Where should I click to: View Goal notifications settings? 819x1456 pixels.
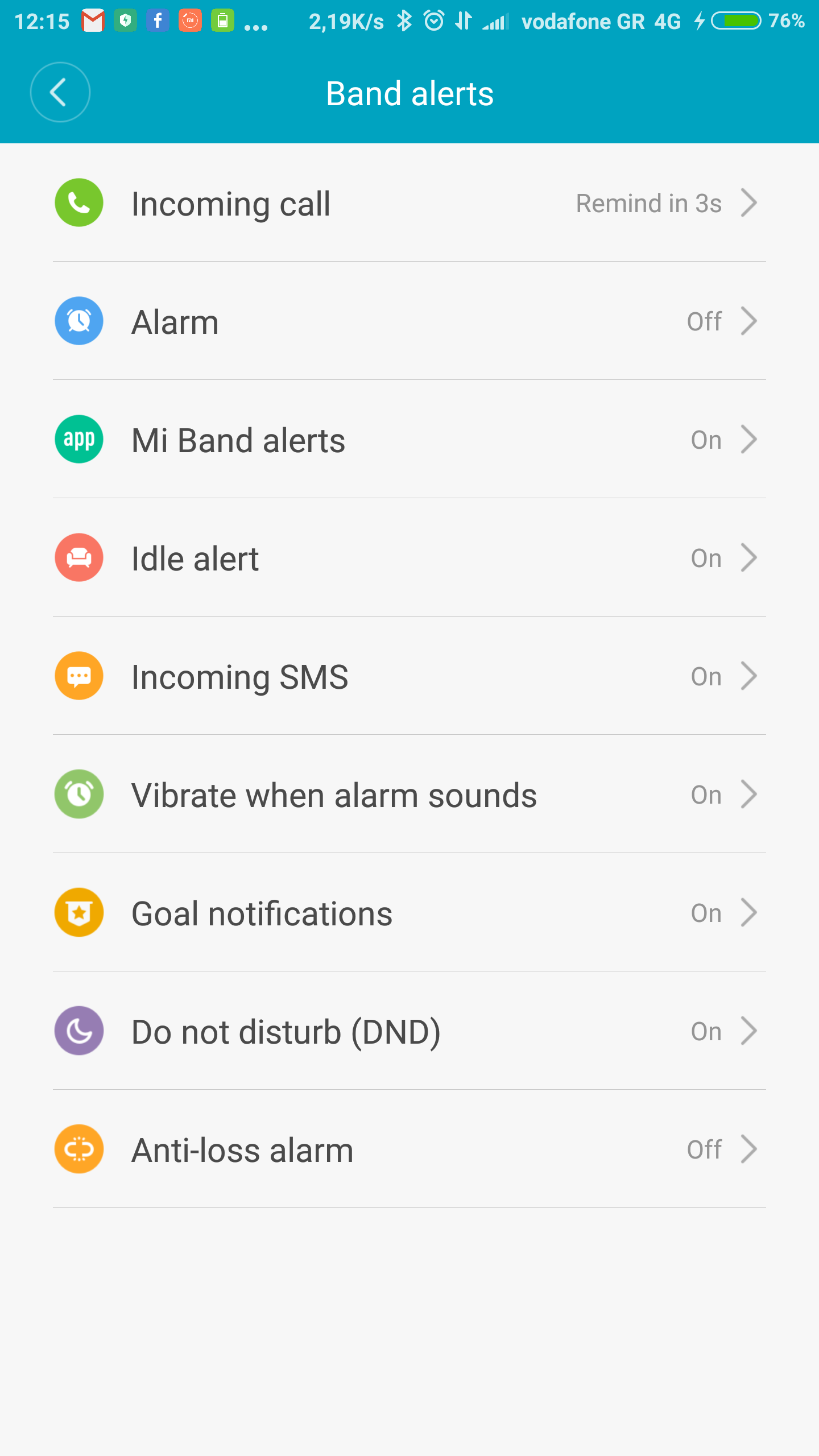tap(409, 913)
